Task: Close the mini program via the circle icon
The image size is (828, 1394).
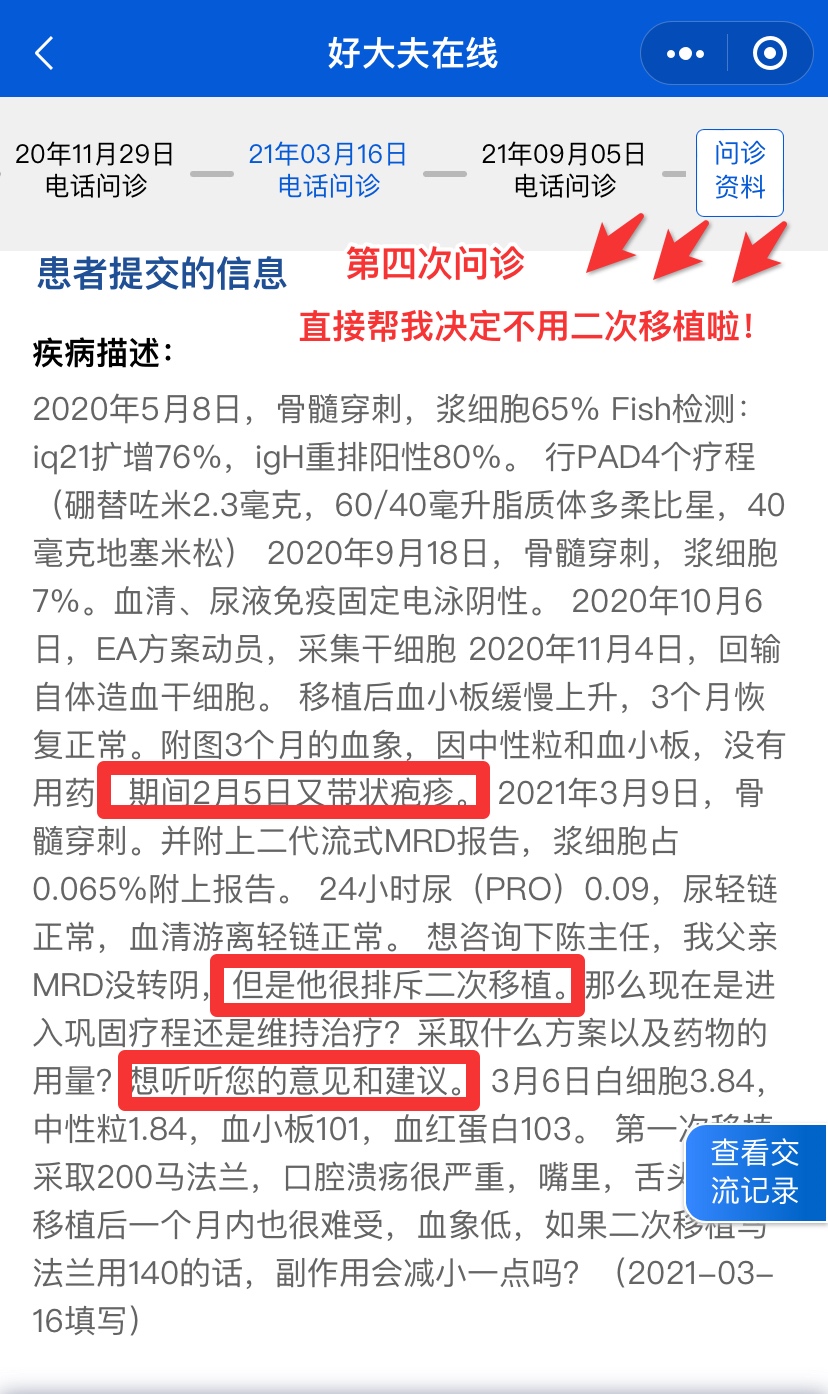Action: [x=769, y=54]
